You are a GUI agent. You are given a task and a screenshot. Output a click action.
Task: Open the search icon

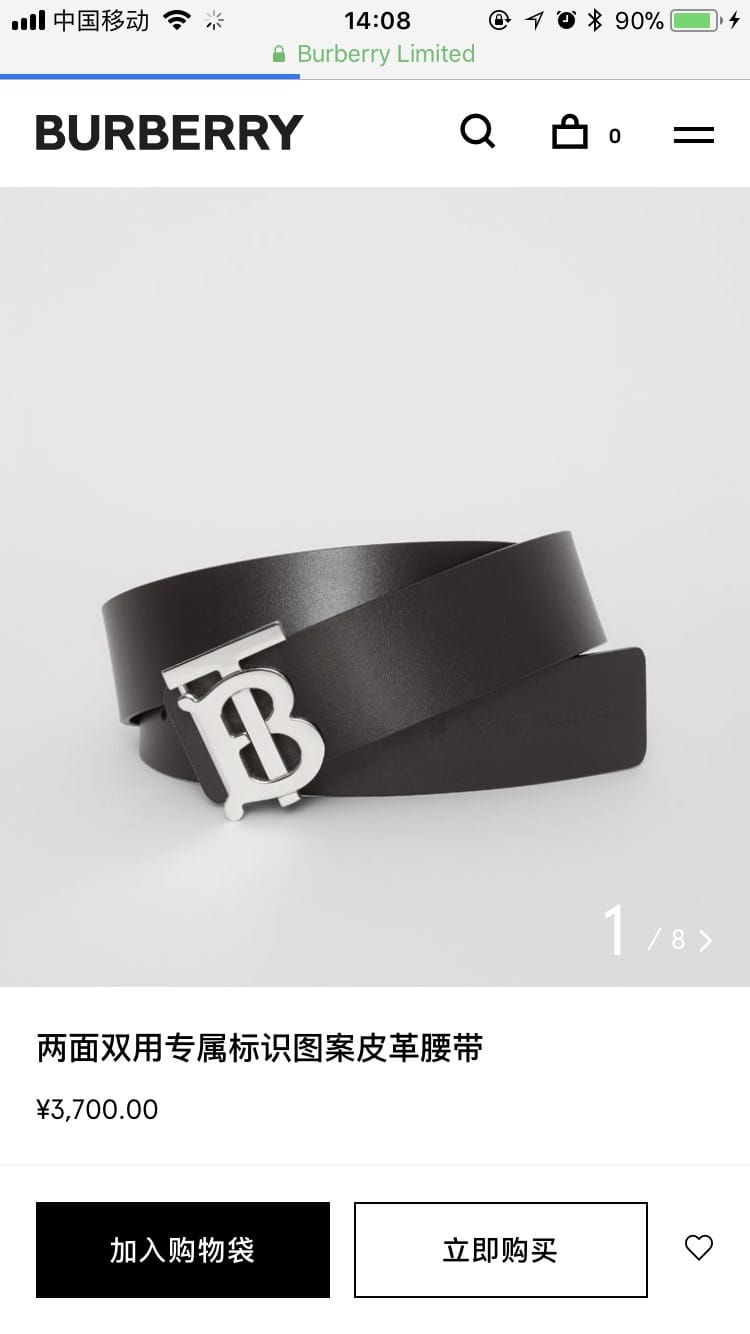point(477,132)
